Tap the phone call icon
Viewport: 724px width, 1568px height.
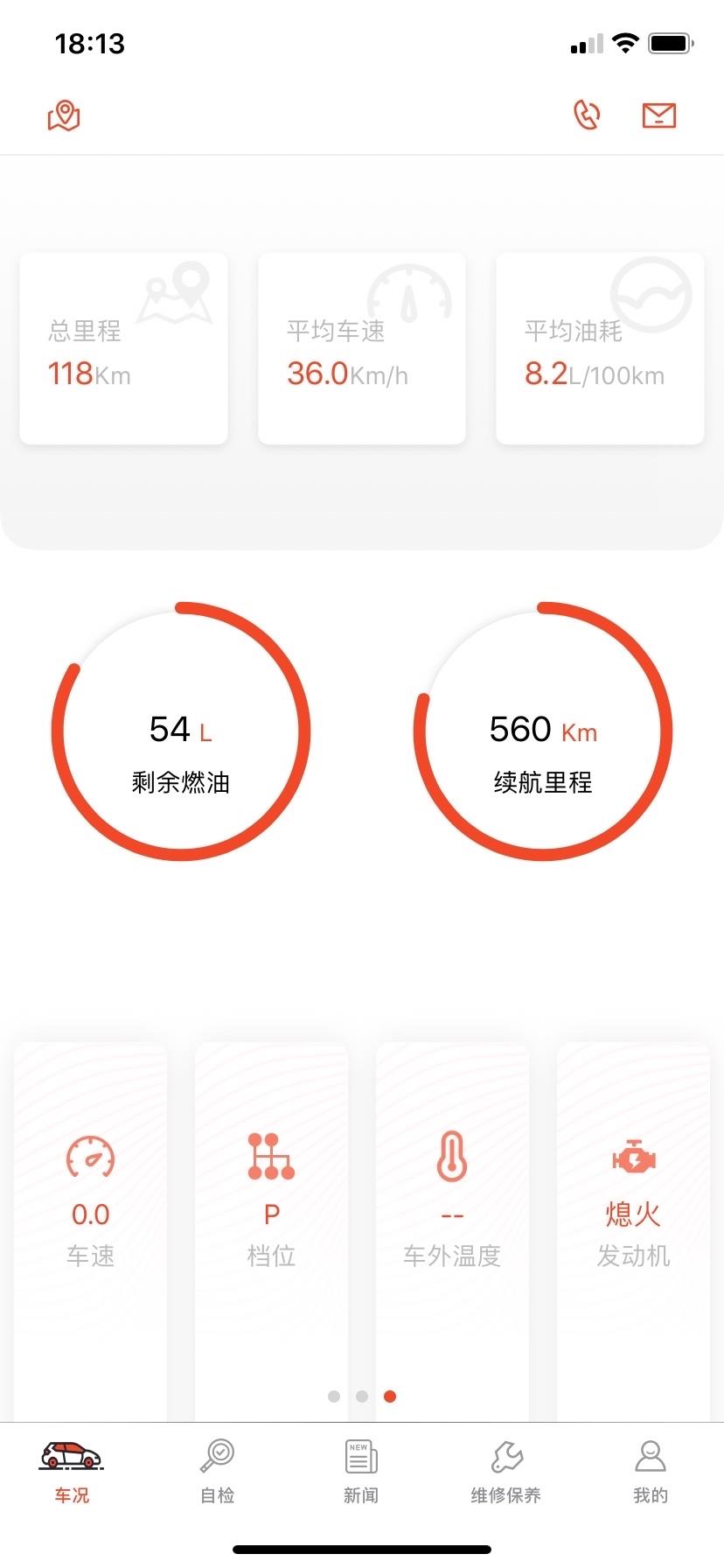tap(587, 115)
